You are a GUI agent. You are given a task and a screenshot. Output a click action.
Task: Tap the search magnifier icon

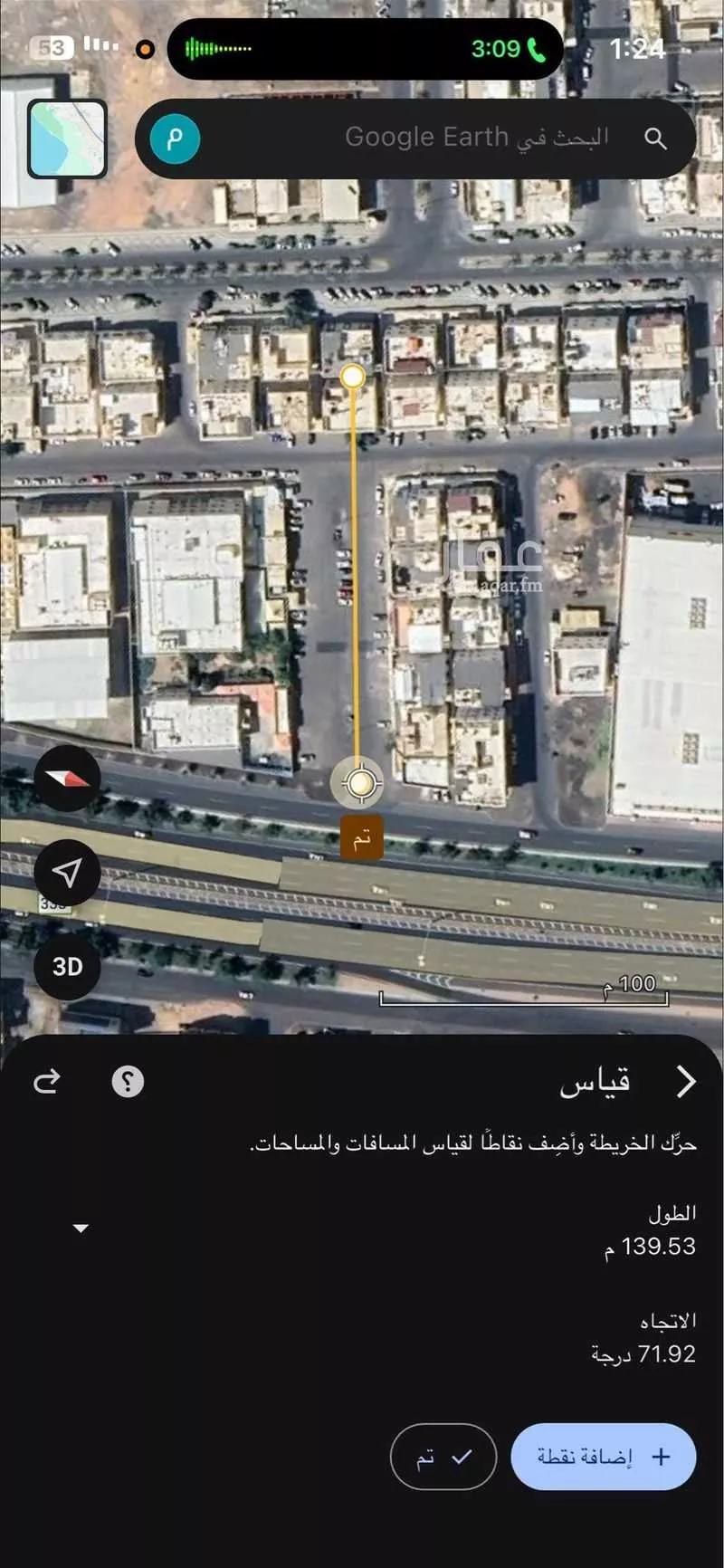pyautogui.click(x=655, y=138)
